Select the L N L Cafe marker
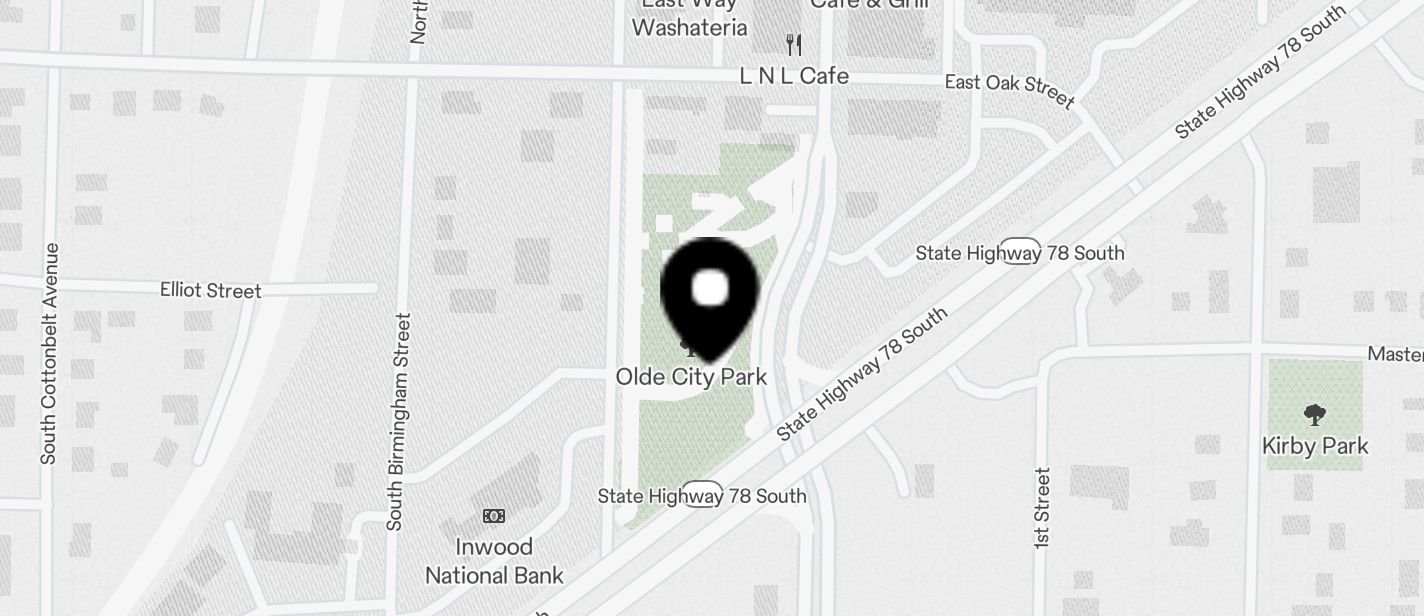This screenshot has width=1424, height=616. (x=794, y=45)
